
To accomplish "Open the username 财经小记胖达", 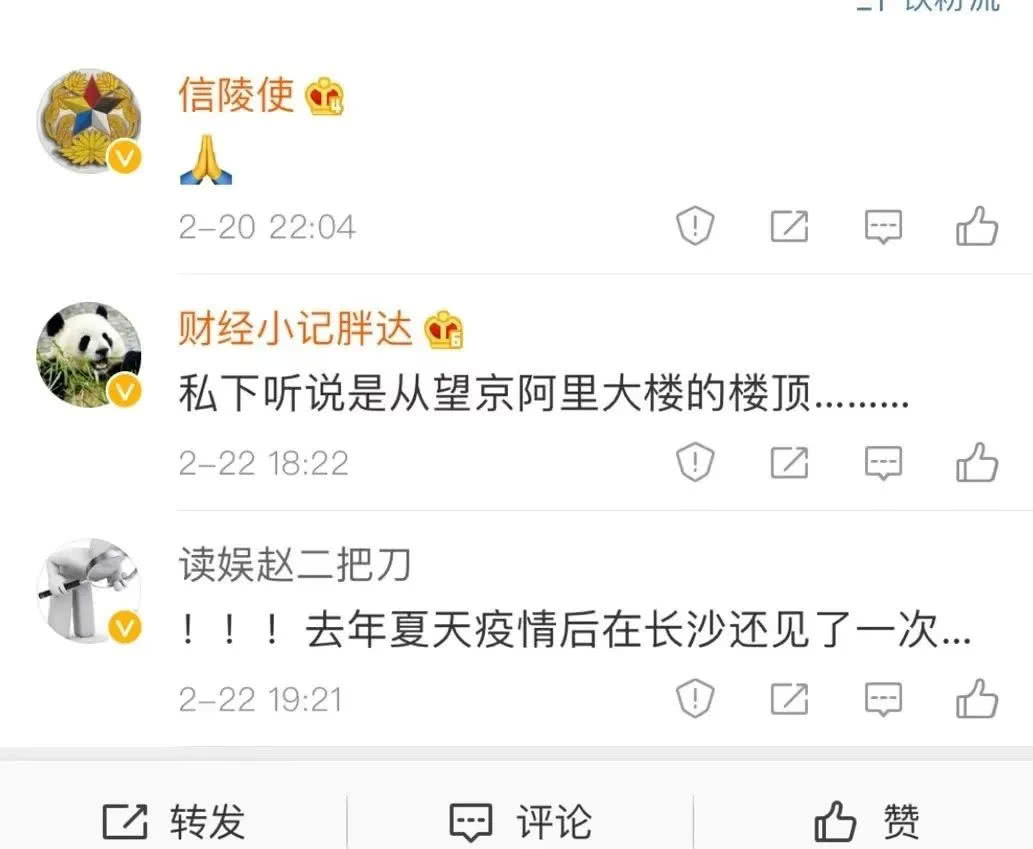I will [x=295, y=329].
